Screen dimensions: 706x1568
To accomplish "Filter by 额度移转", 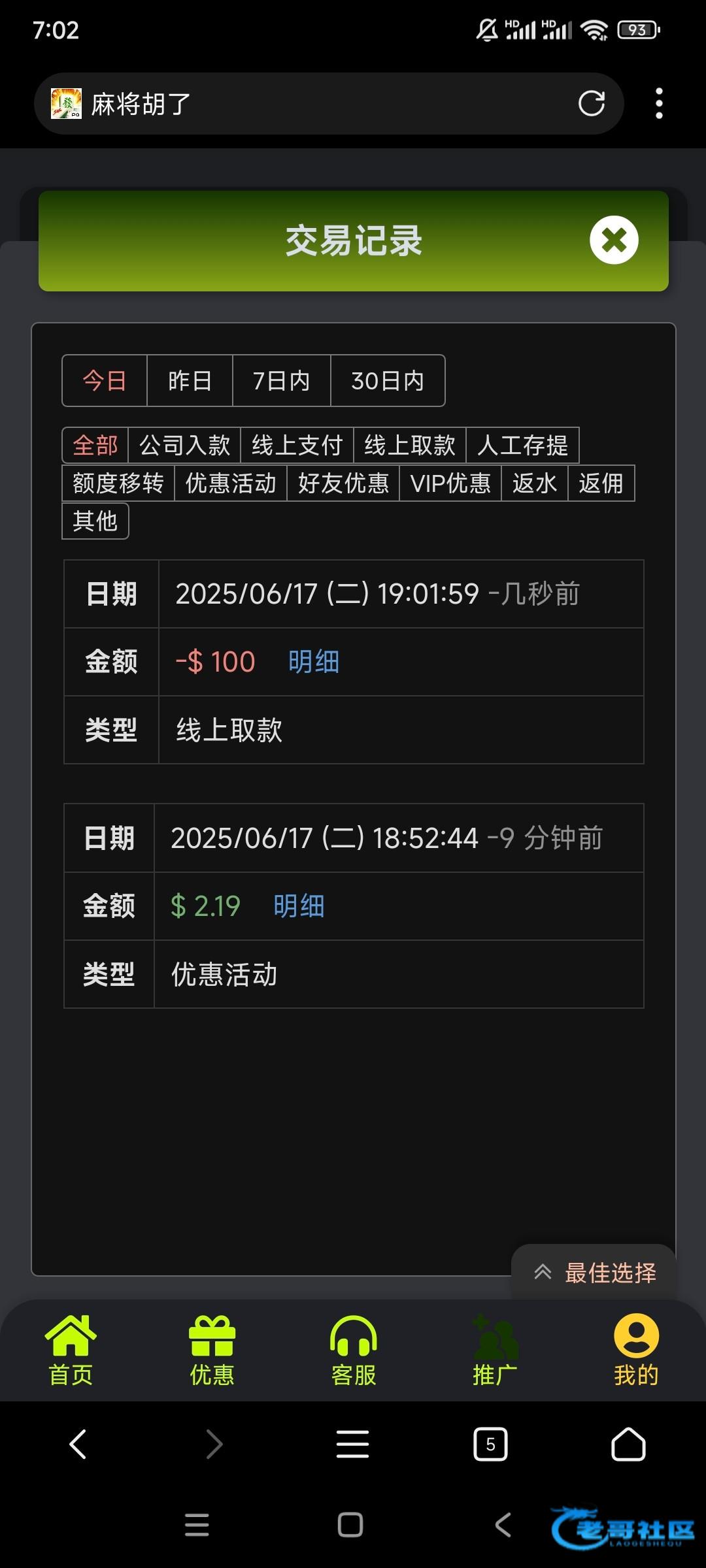I will 118,483.
